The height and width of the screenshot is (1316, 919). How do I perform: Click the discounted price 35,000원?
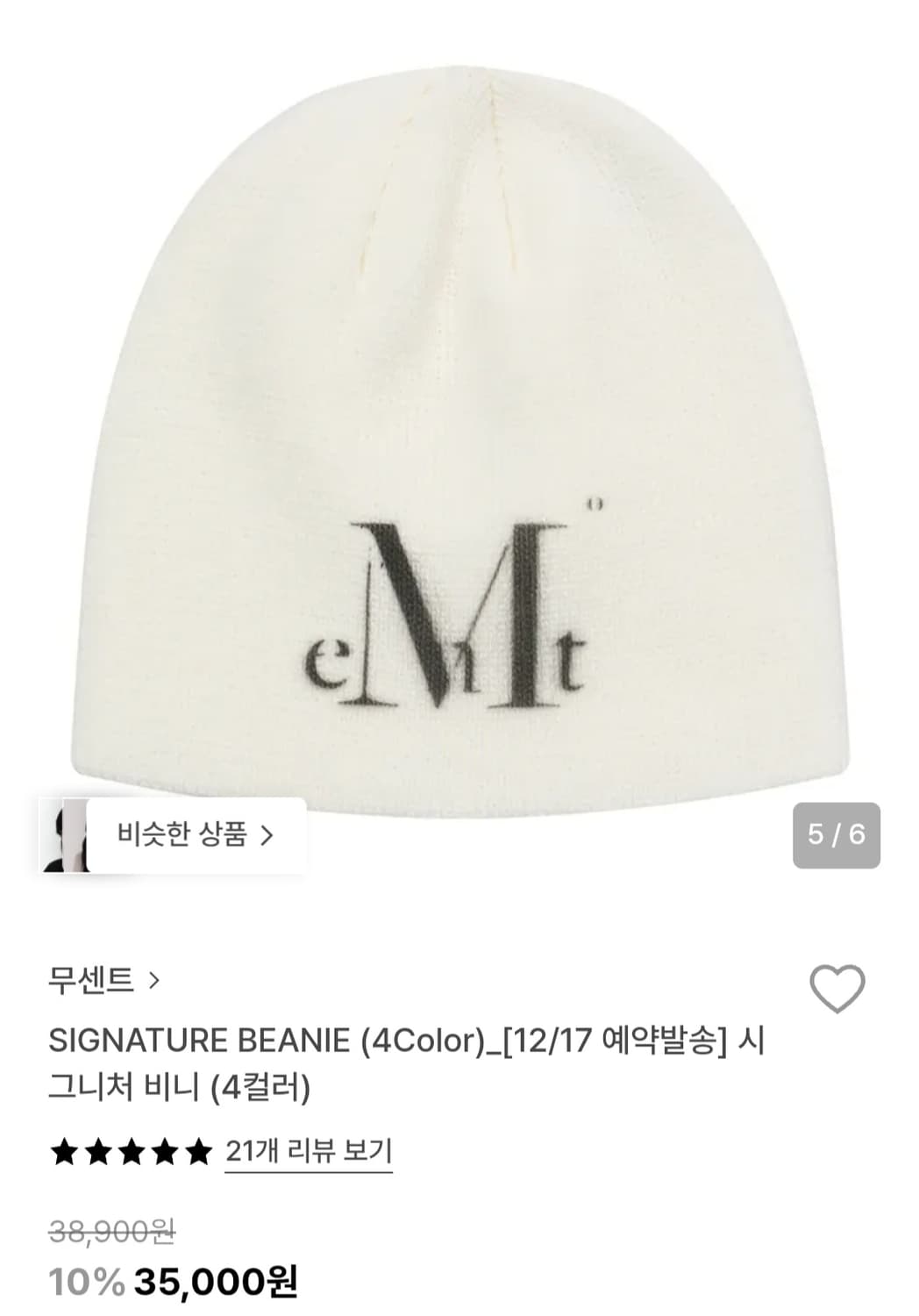coord(219,1283)
